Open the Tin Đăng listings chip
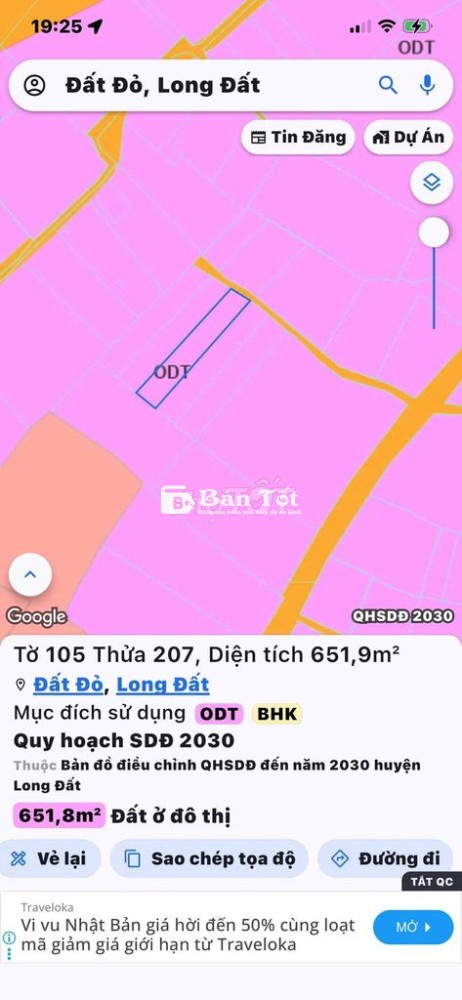The width and height of the screenshot is (462, 1000). coord(298,137)
